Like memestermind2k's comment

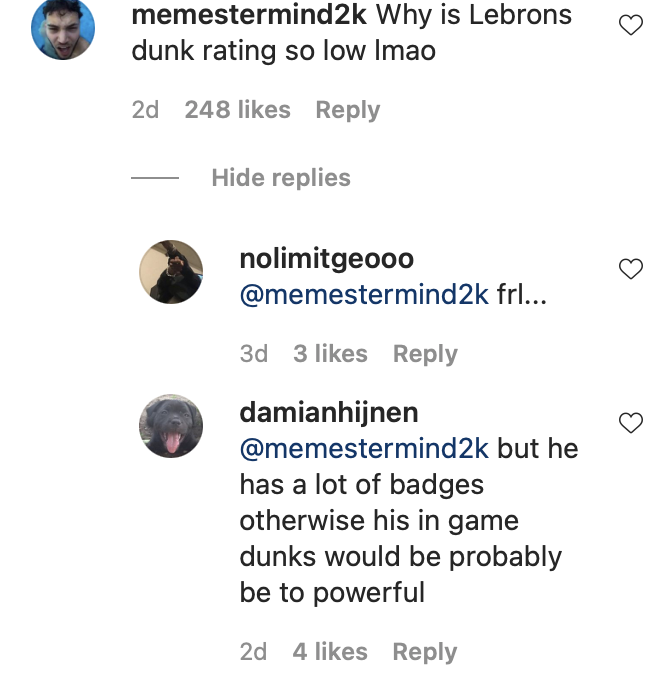(631, 25)
